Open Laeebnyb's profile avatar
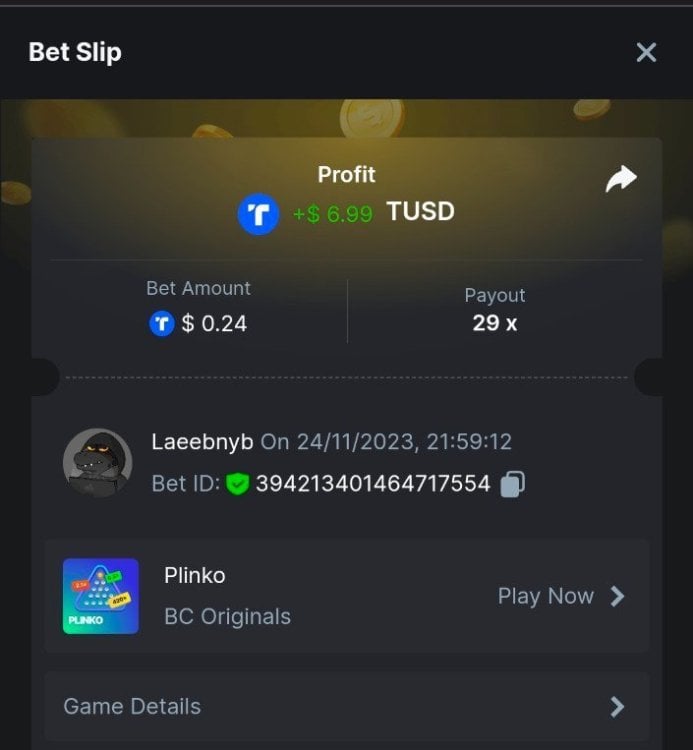Viewport: 693px width, 750px height. pos(97,463)
